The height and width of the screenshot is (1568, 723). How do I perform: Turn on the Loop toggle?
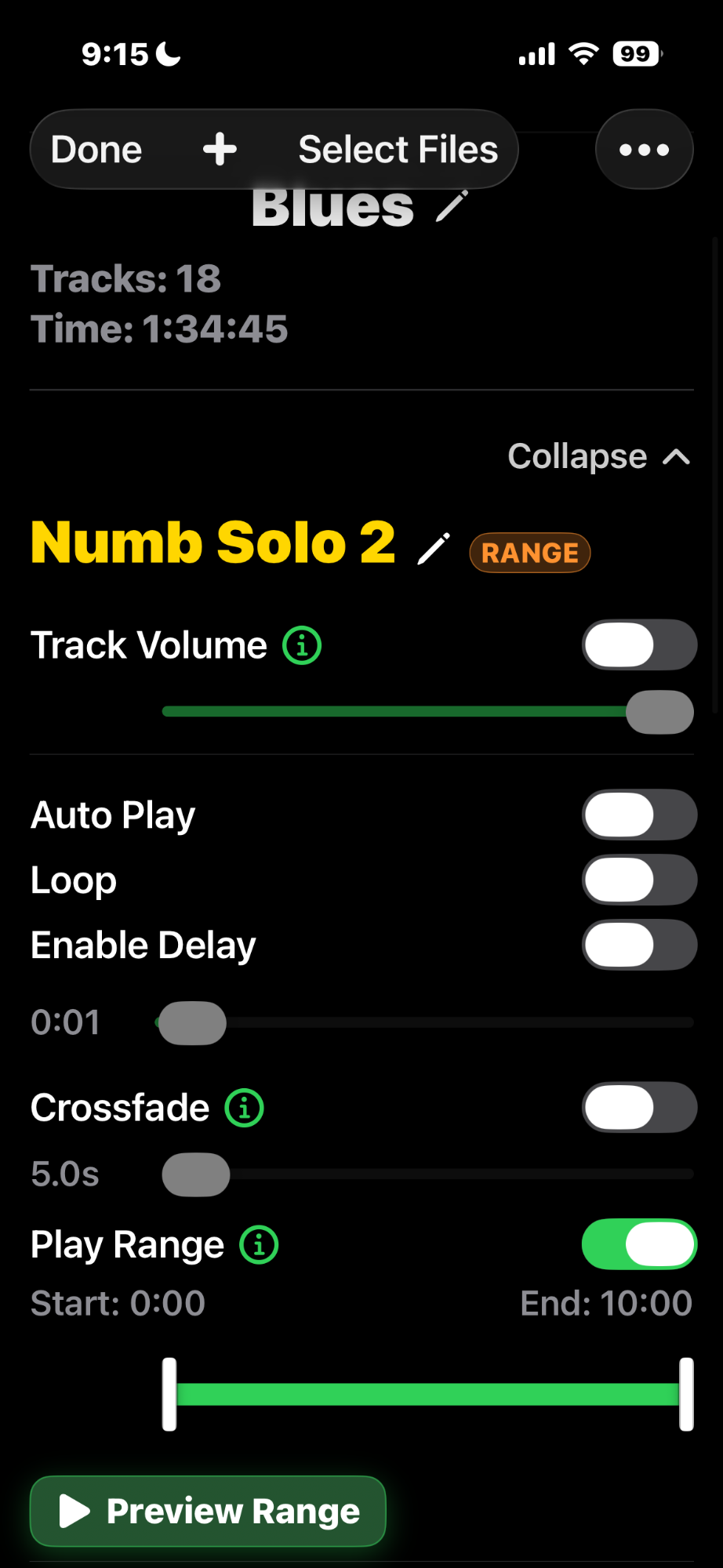pyautogui.click(x=638, y=880)
